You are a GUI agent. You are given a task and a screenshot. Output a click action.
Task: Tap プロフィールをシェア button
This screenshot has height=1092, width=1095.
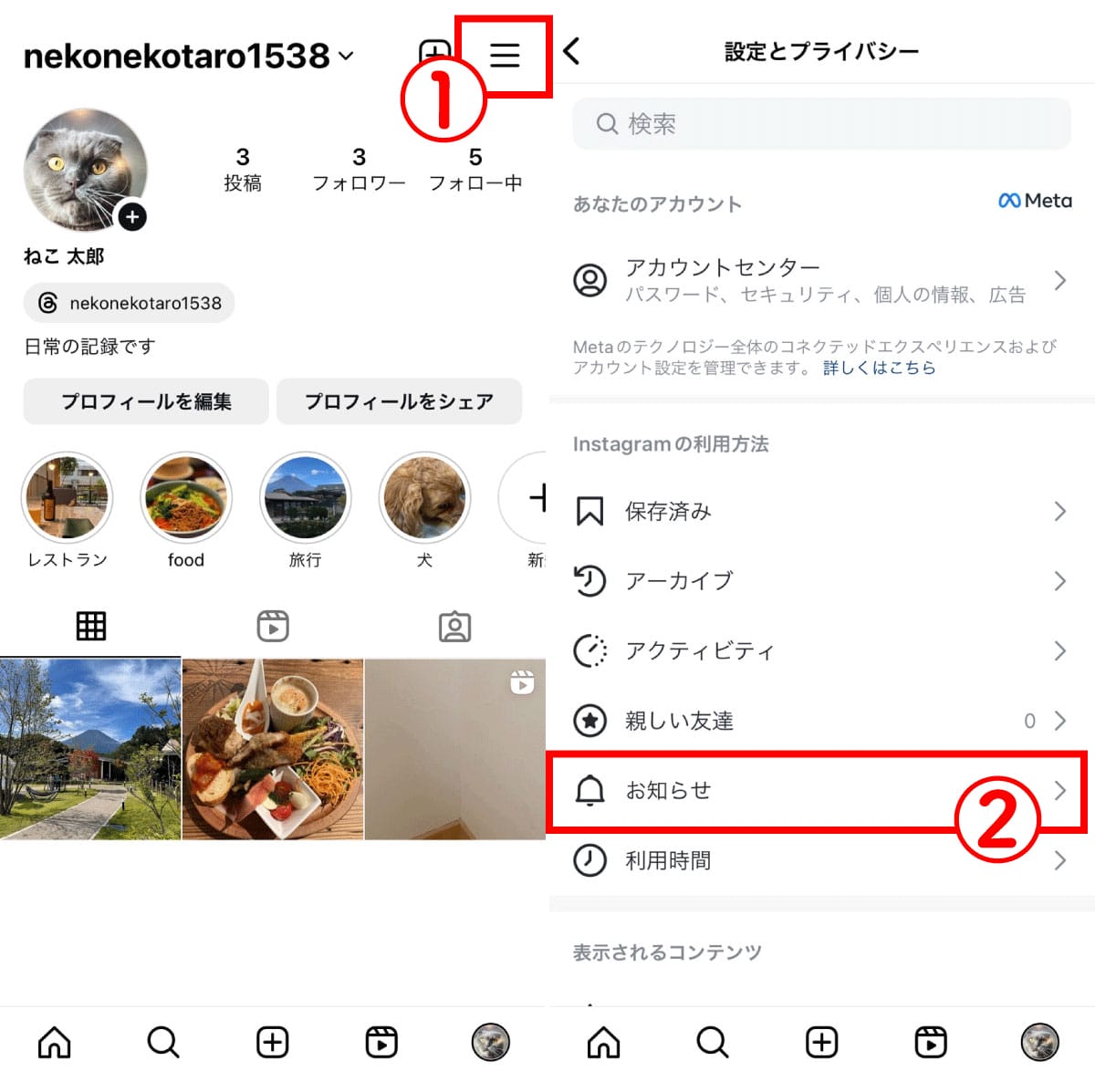point(399,401)
